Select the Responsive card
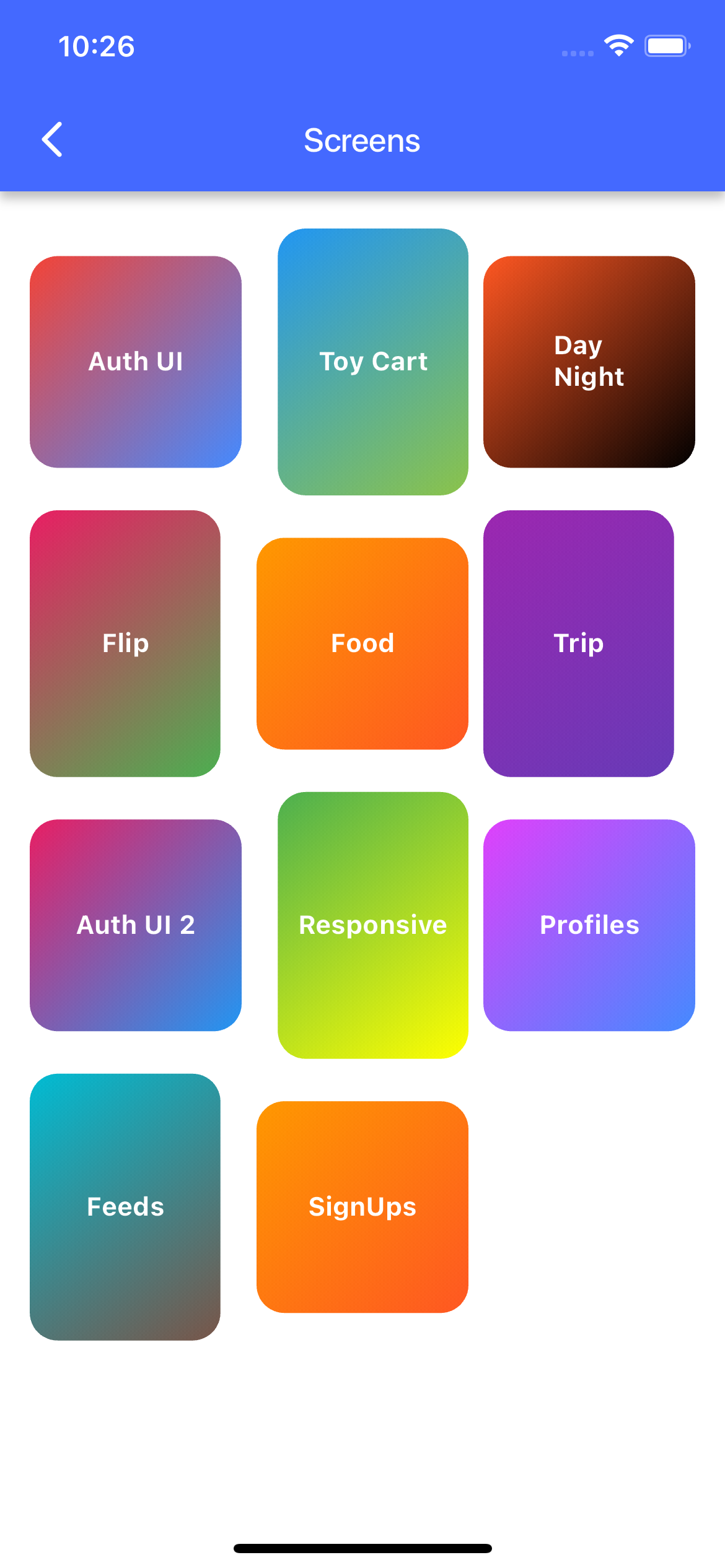The height and width of the screenshot is (1568, 725). [x=373, y=925]
